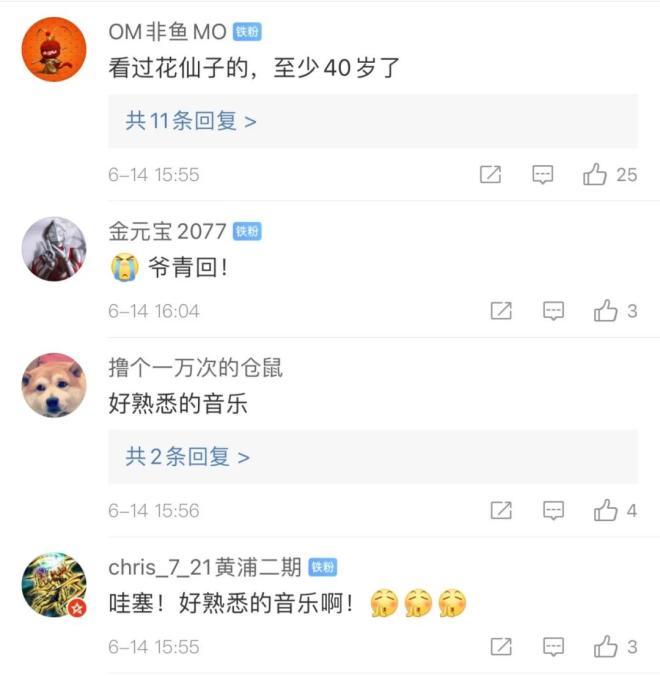Expand the 共11条回复 replies under OM非鱼MO

(x=191, y=121)
